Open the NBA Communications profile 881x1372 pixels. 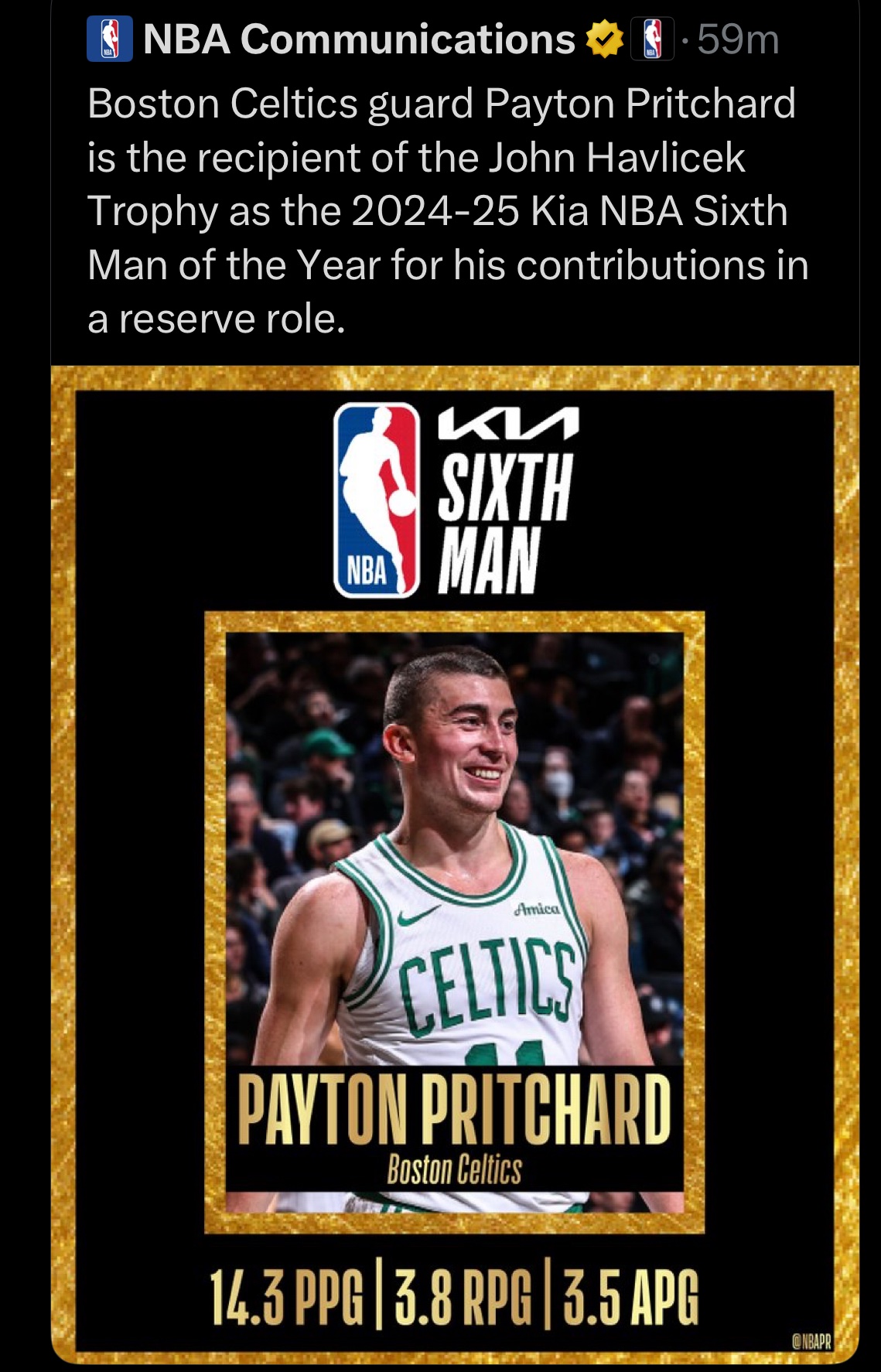358,39
